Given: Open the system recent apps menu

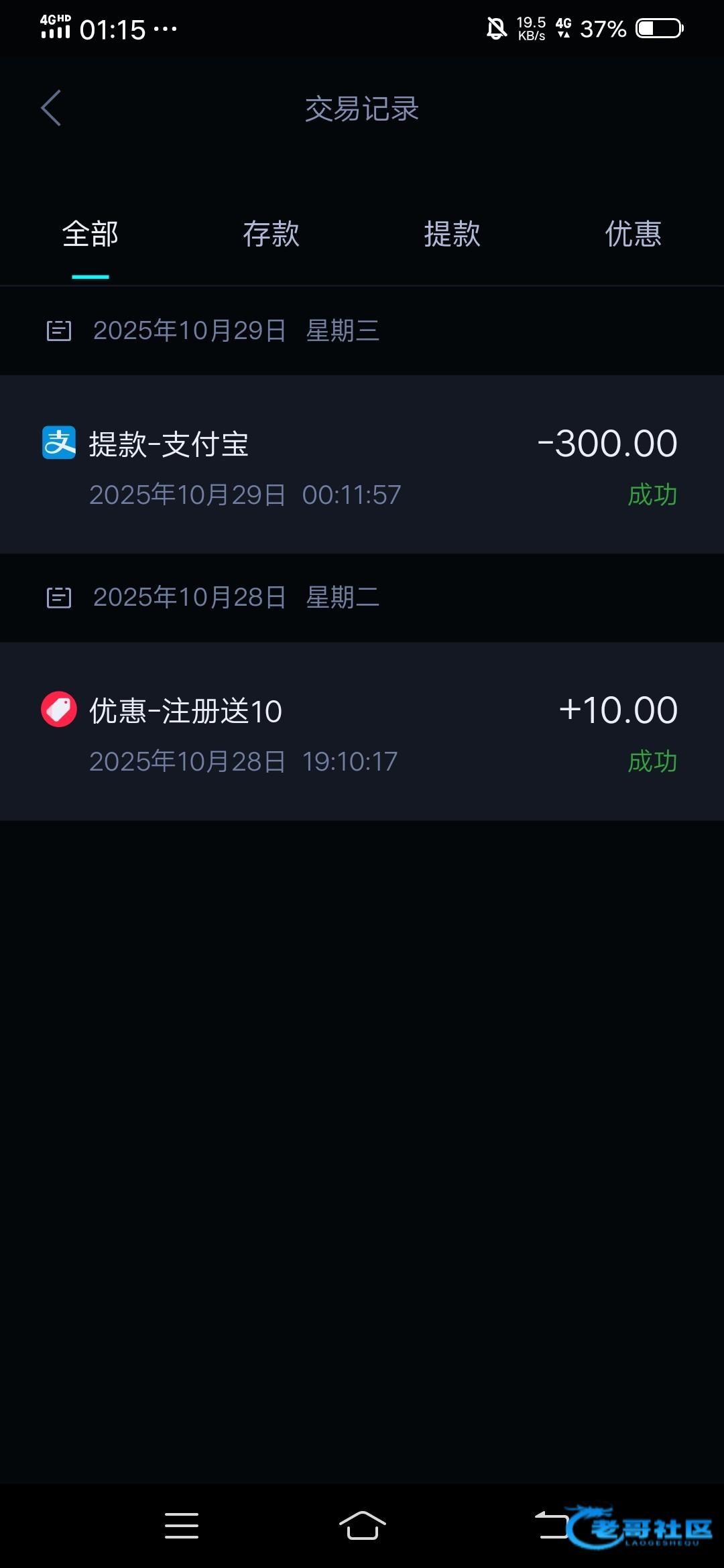Looking at the screenshot, I should [x=182, y=1526].
